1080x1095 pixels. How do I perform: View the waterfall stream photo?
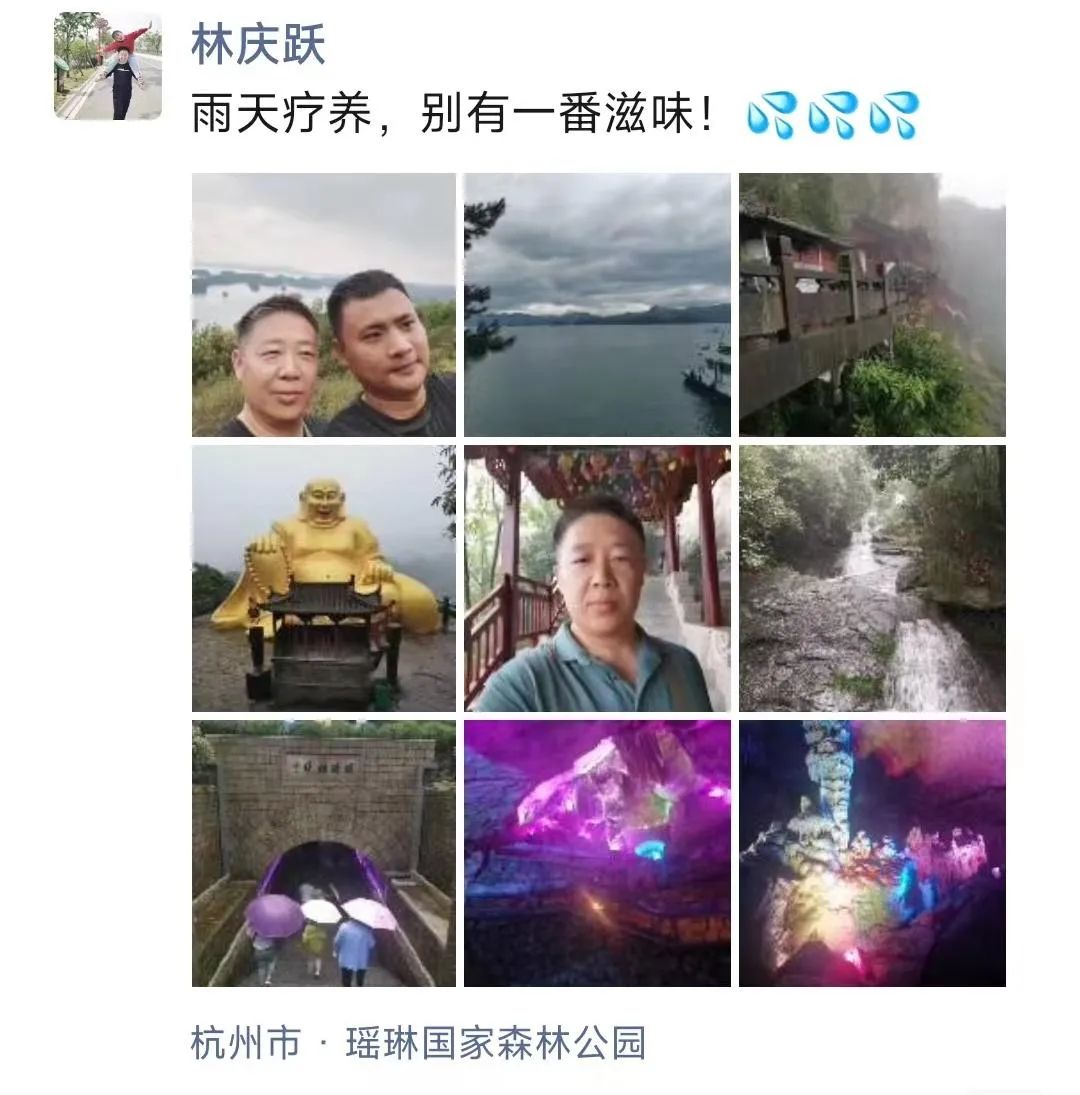tap(872, 578)
